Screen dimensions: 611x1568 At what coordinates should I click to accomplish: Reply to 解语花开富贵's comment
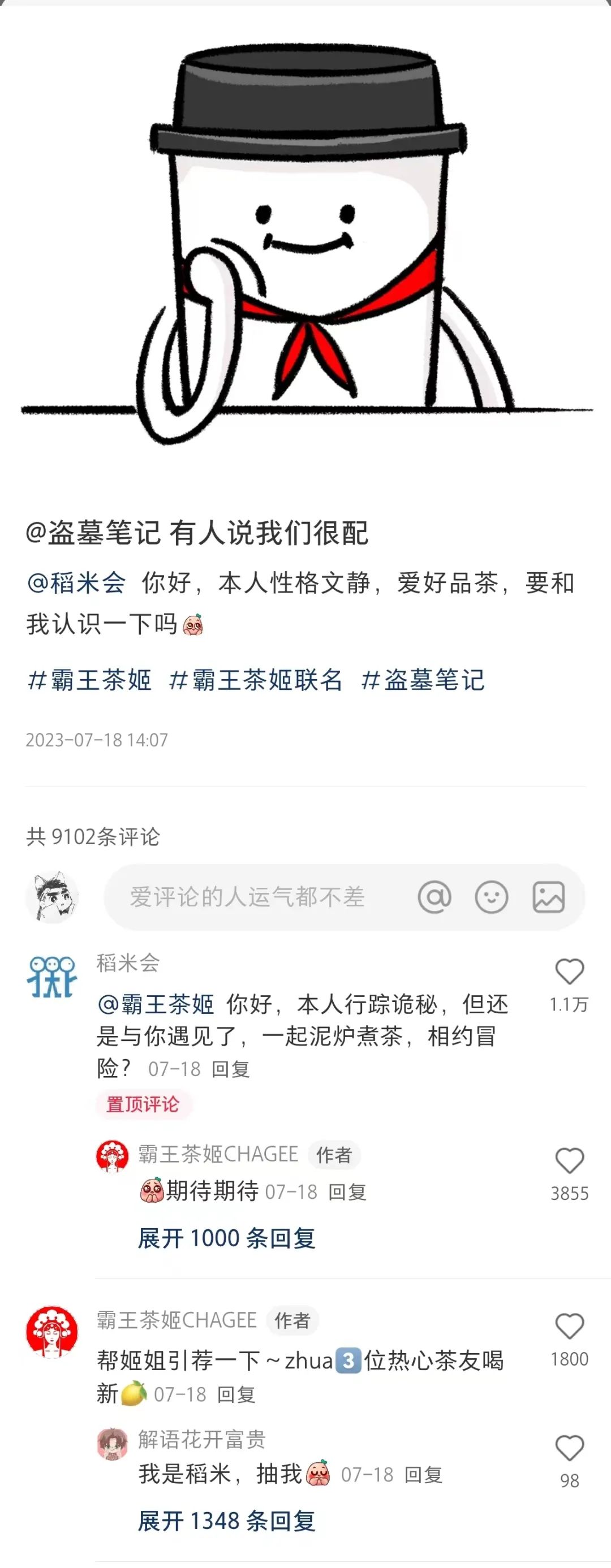click(x=423, y=1475)
